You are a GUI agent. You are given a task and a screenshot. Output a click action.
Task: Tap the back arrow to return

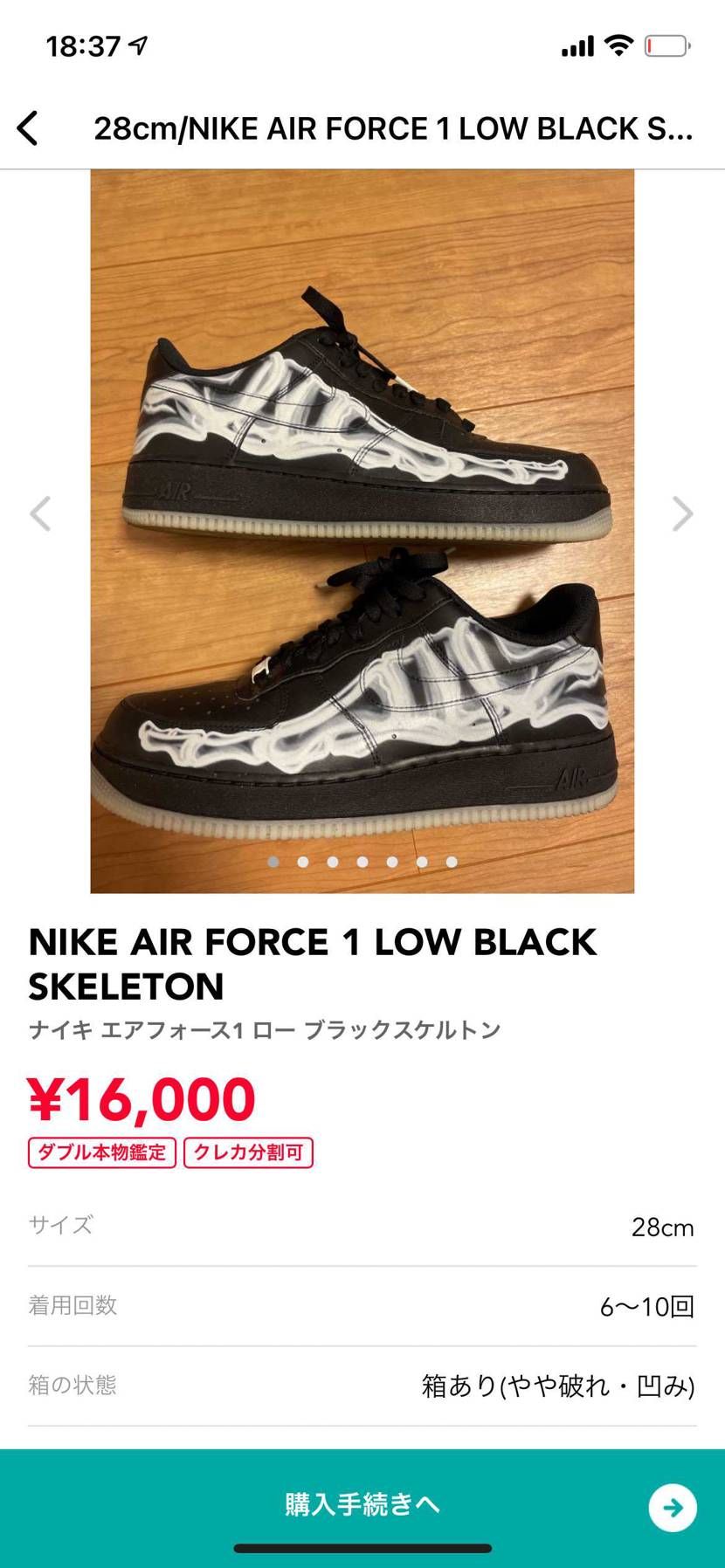[29, 127]
